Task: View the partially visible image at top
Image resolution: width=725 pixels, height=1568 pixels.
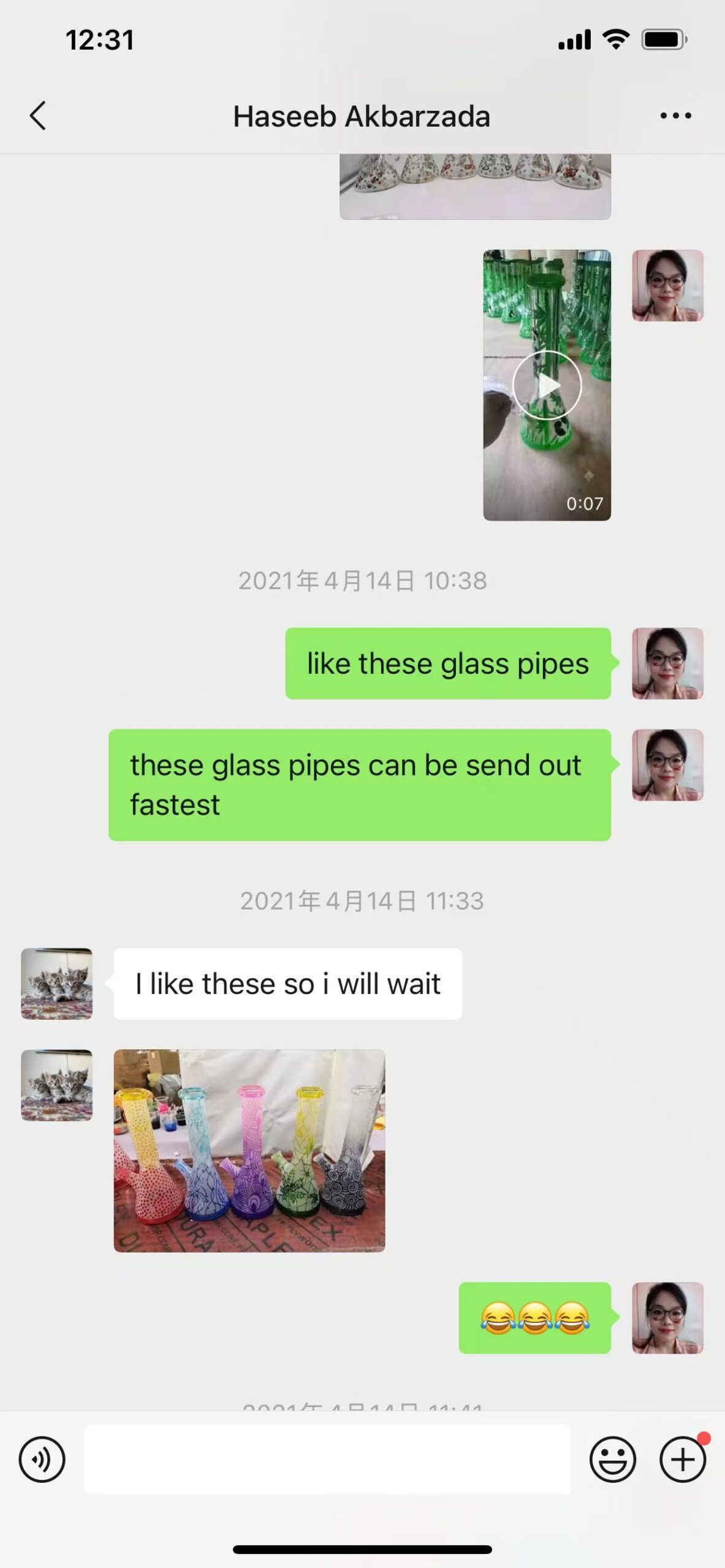Action: [x=475, y=186]
